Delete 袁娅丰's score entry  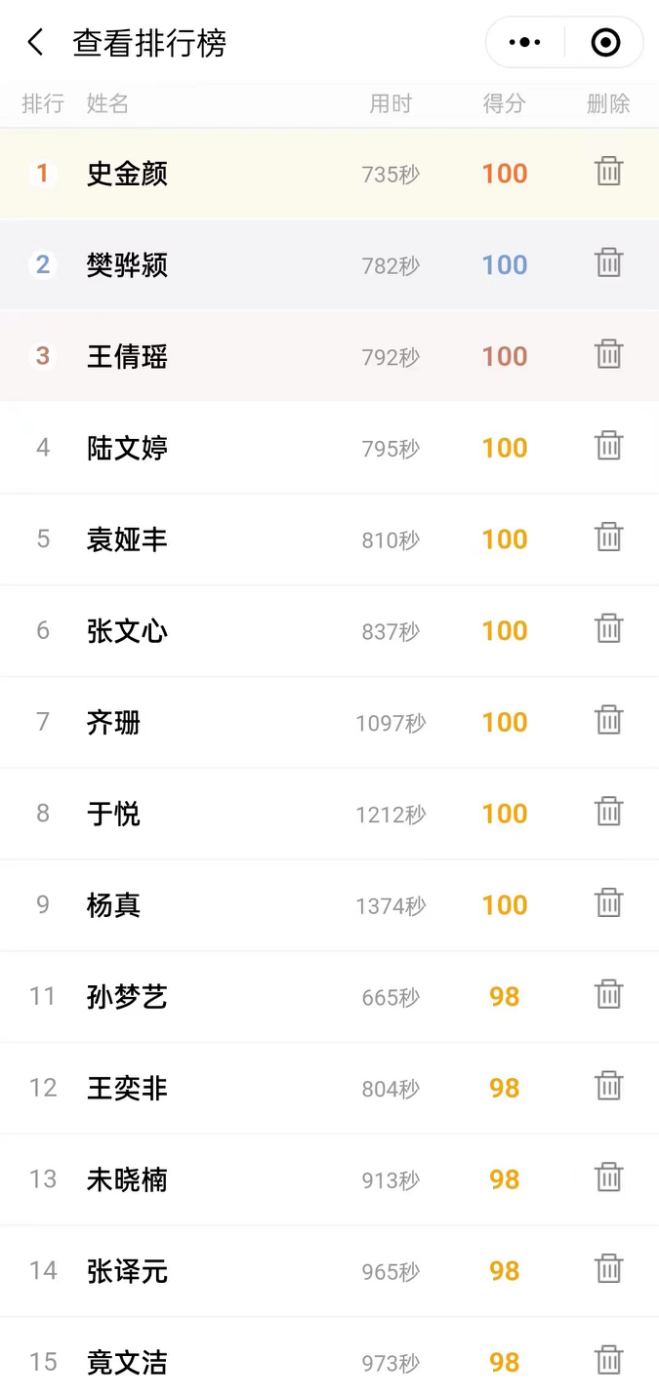(x=609, y=537)
